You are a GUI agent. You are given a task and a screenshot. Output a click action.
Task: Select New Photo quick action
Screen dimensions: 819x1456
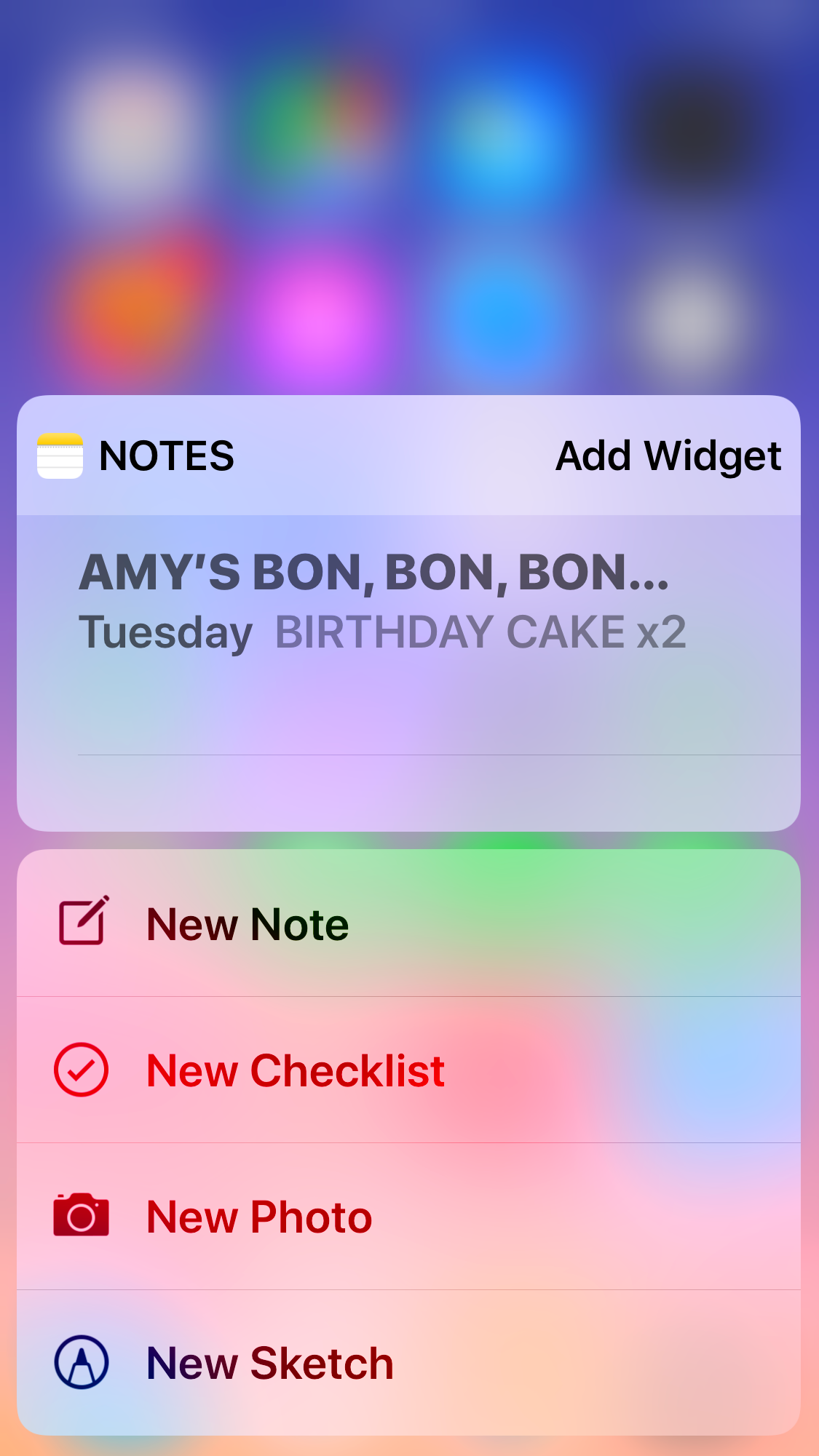point(259,1217)
